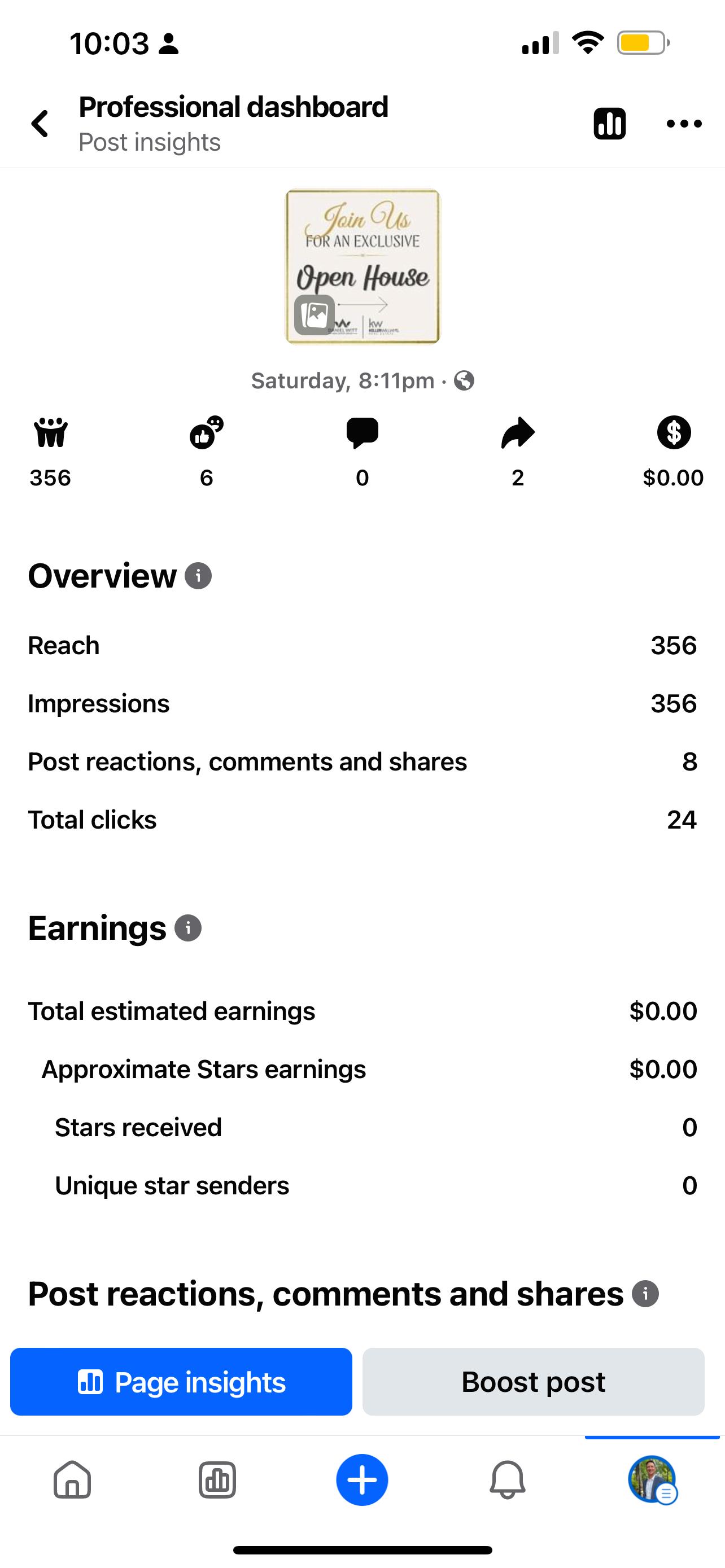This screenshot has height=1568, width=725.
Task: Open Page insights
Action: (x=181, y=1382)
